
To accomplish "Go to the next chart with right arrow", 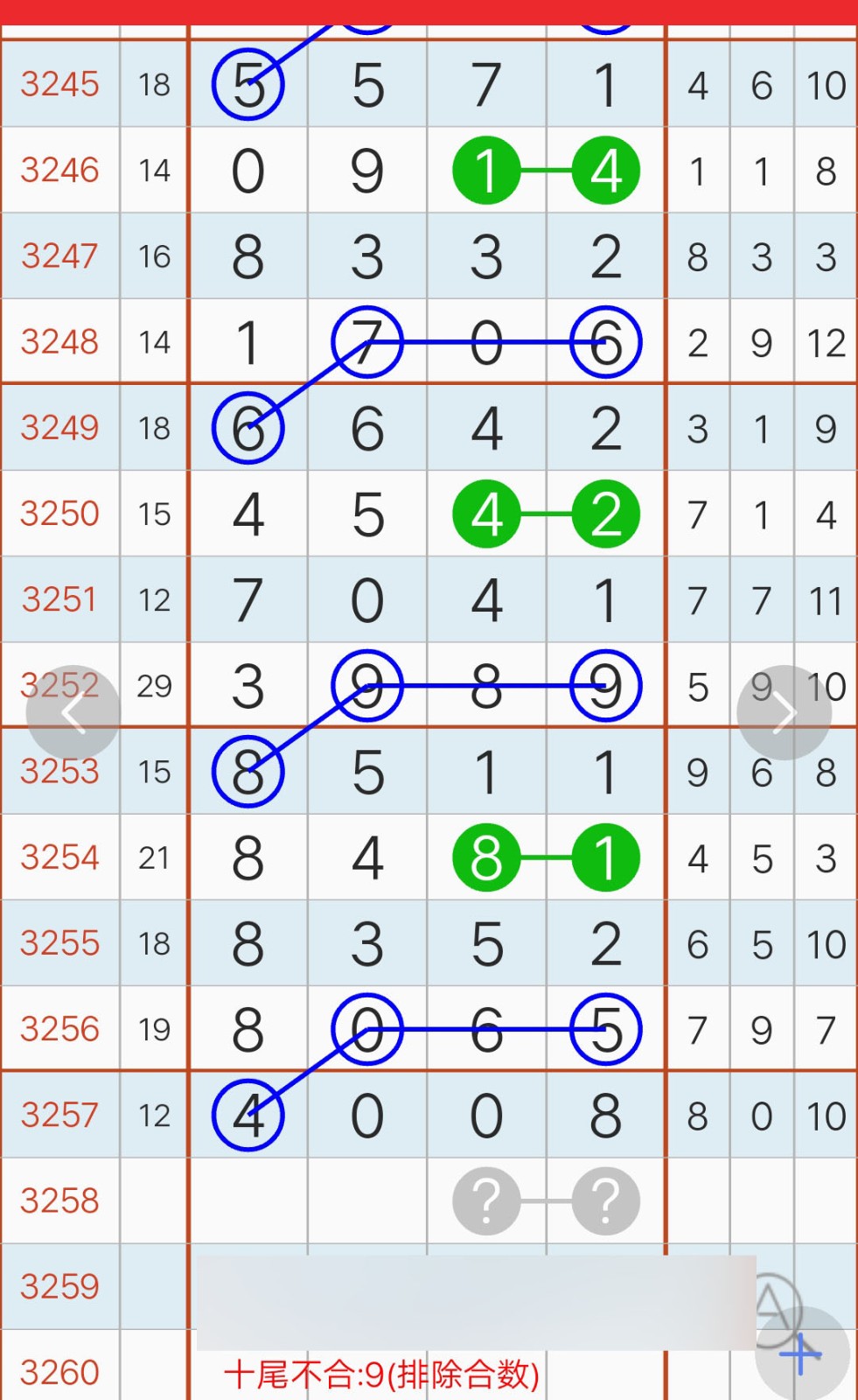I will click(x=785, y=712).
